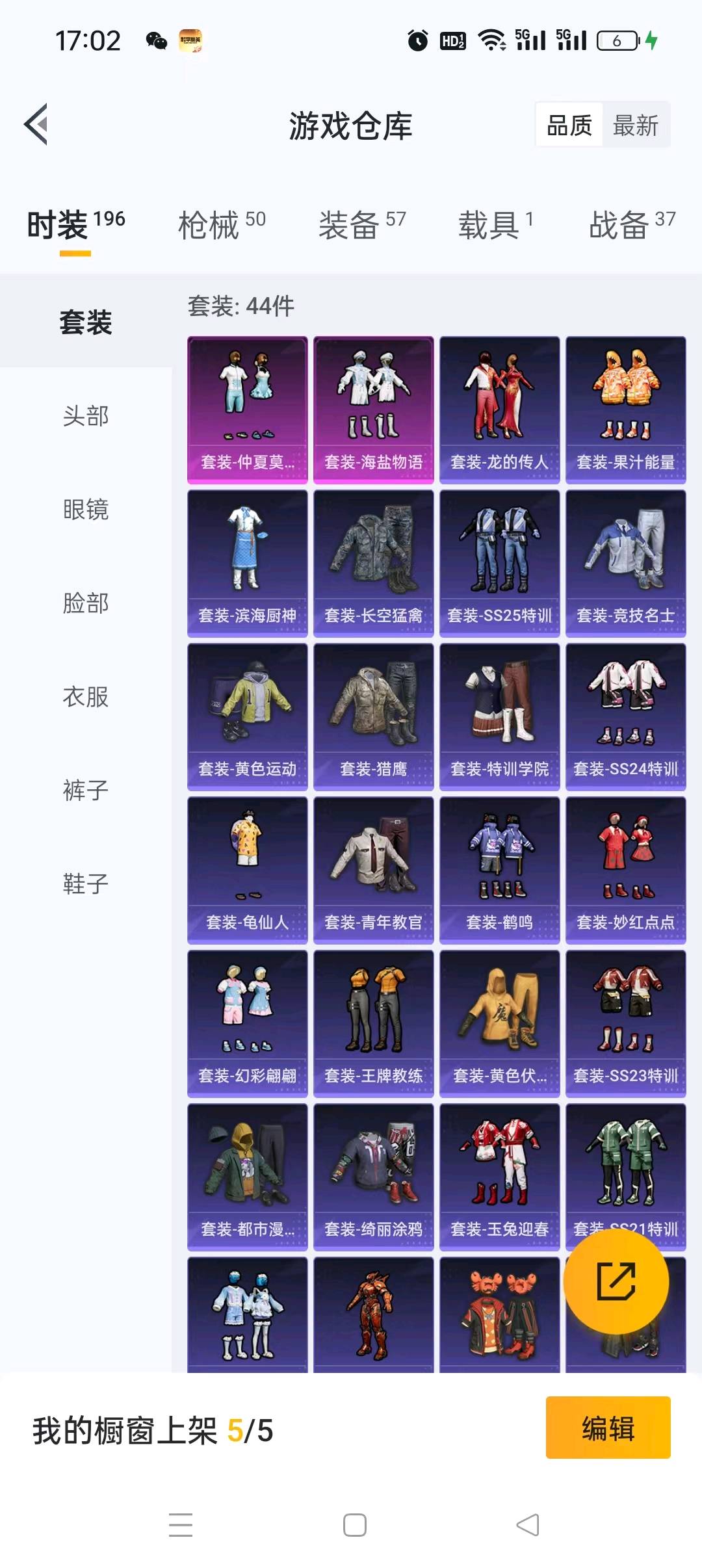Show the 衣服 category
The height and width of the screenshot is (1568, 702).
[86, 697]
